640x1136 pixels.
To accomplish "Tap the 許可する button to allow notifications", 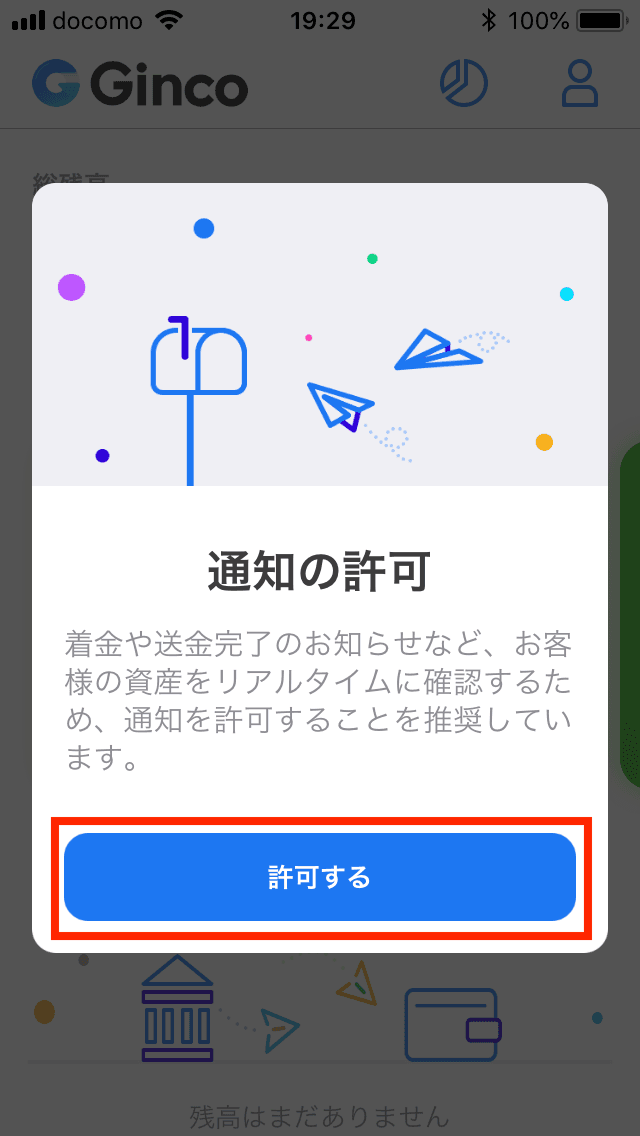I will point(320,877).
